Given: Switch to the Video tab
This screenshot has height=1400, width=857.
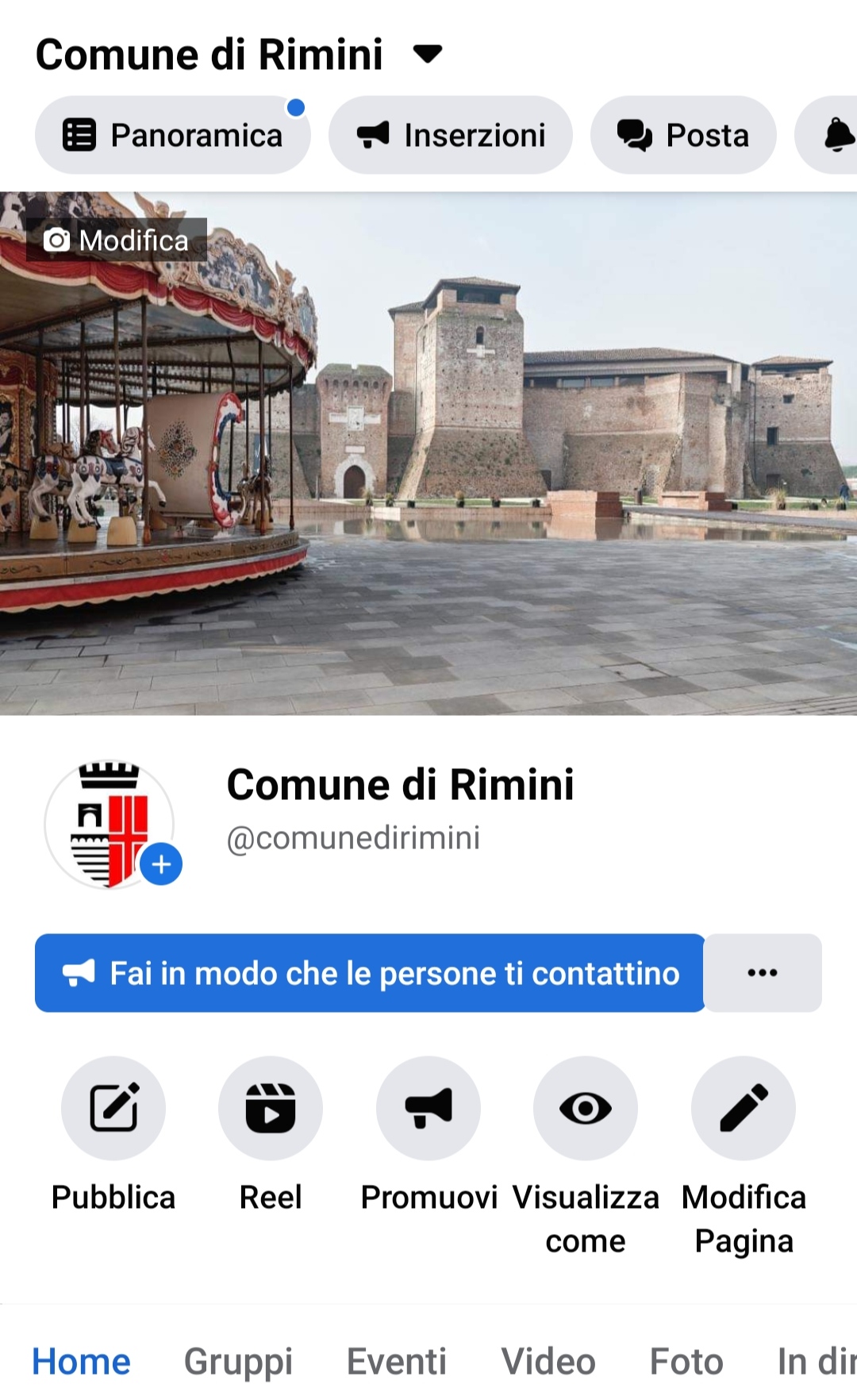Looking at the screenshot, I should pos(548,1362).
